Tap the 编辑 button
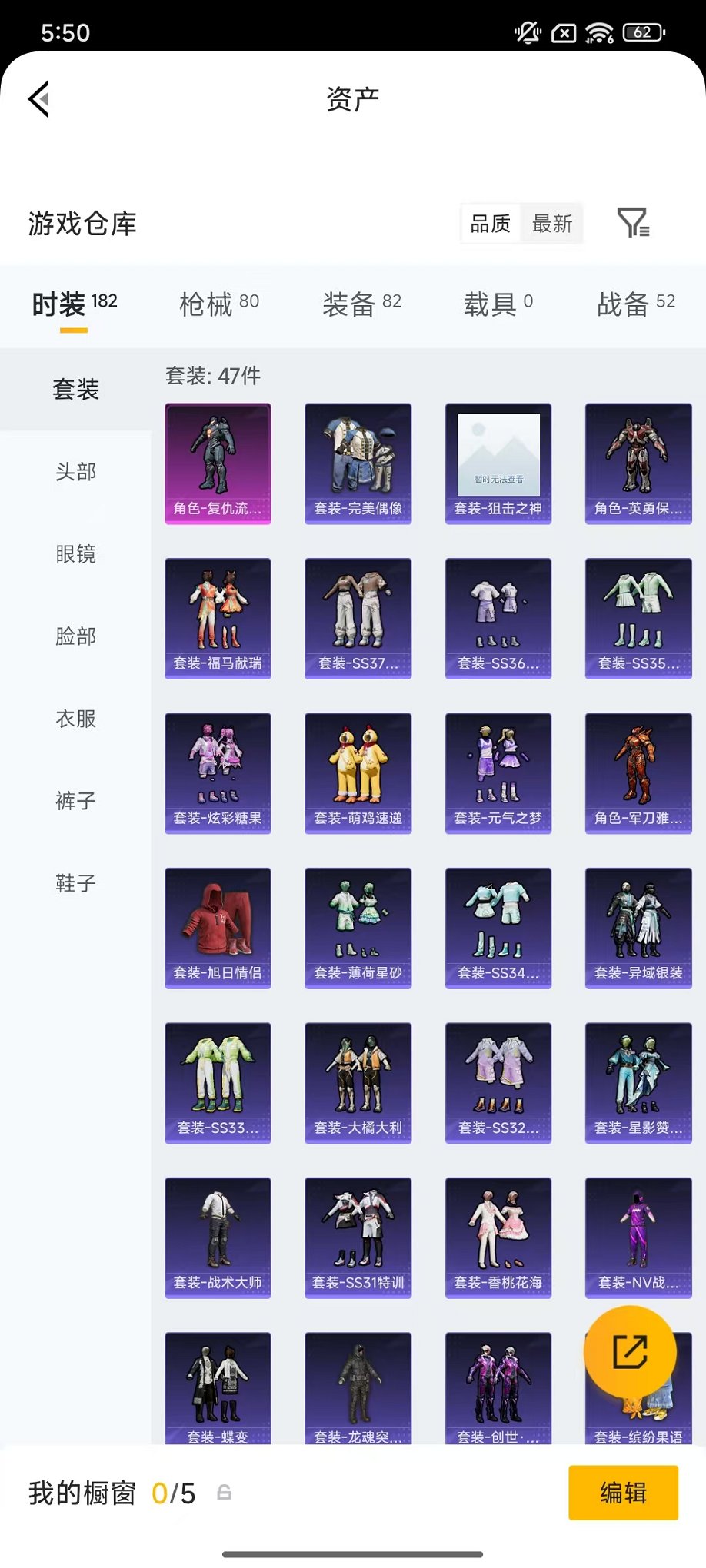The width and height of the screenshot is (706, 1568). tap(623, 1493)
